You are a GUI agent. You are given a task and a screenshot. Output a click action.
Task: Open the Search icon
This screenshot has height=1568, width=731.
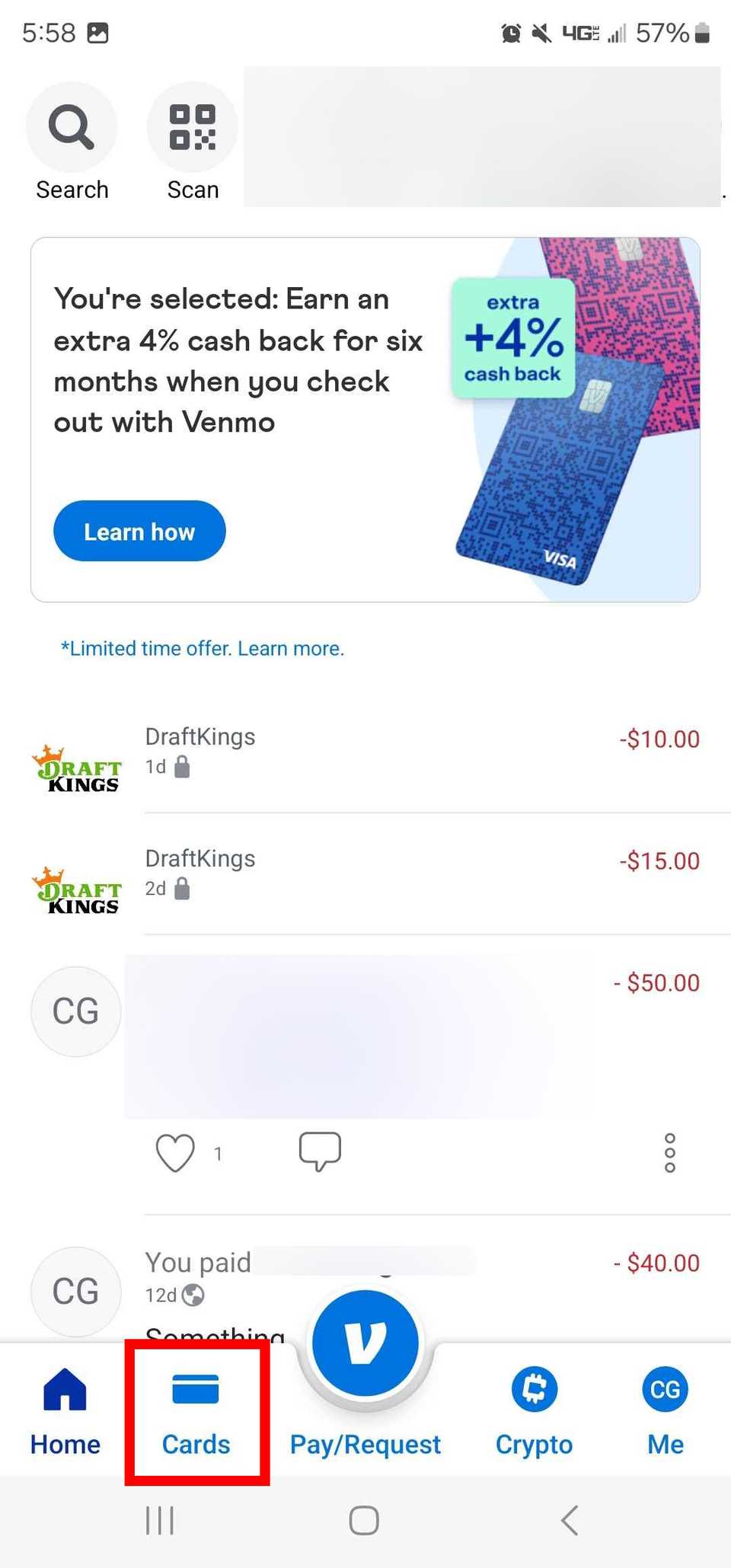[x=72, y=127]
